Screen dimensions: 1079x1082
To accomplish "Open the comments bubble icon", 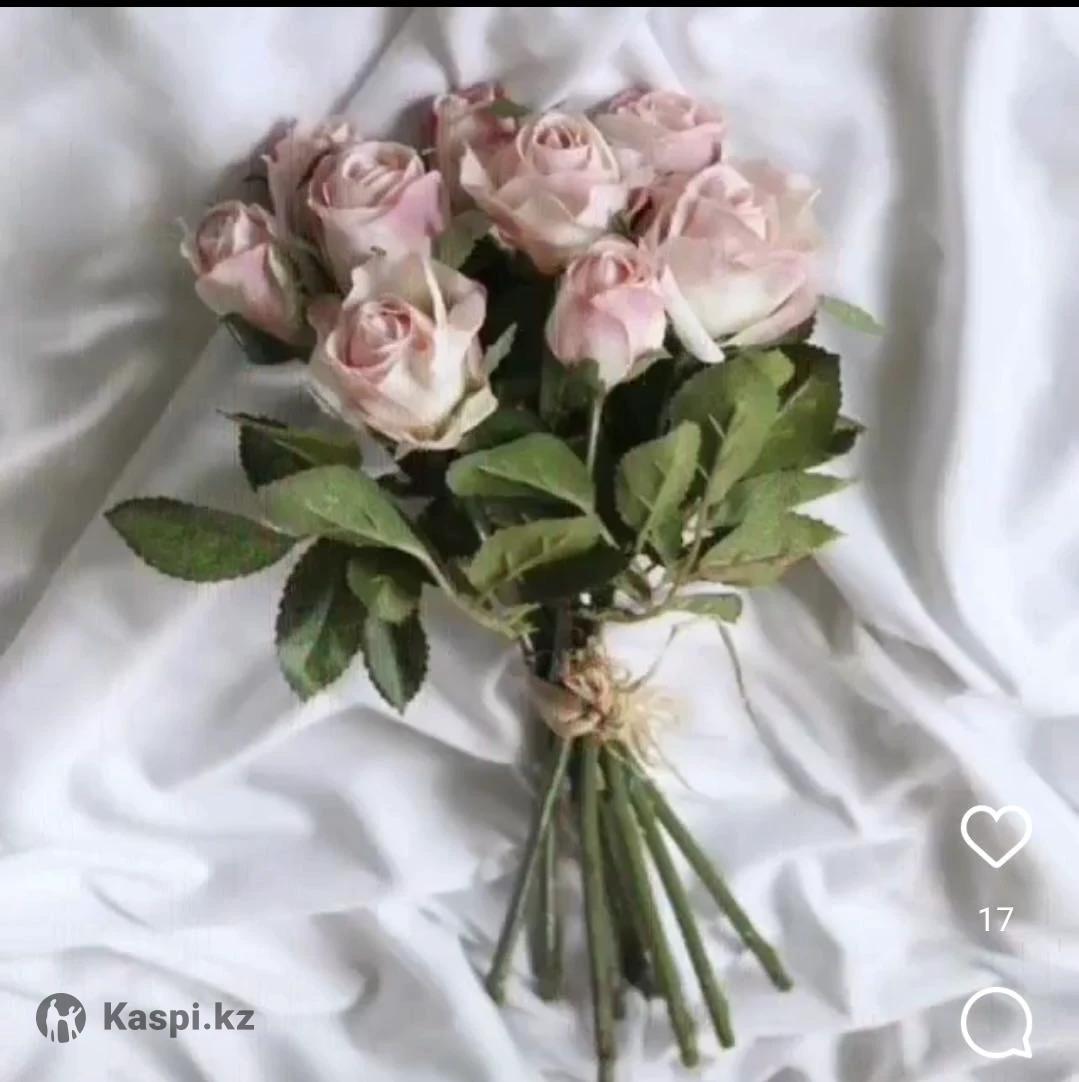I will pyautogui.click(x=996, y=1022).
